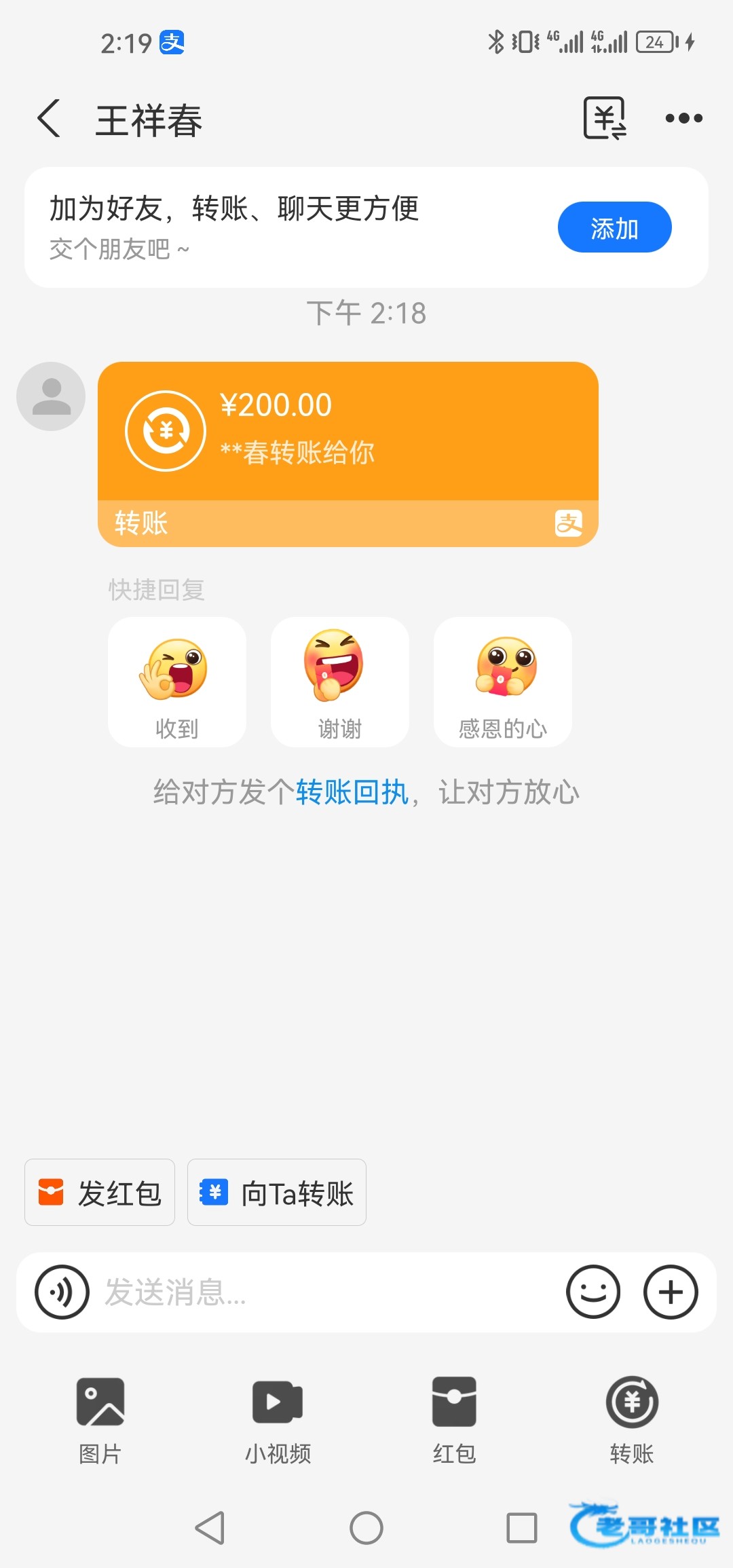Open 王祥春's avatar
Screen dimensions: 733x1568
point(51,396)
